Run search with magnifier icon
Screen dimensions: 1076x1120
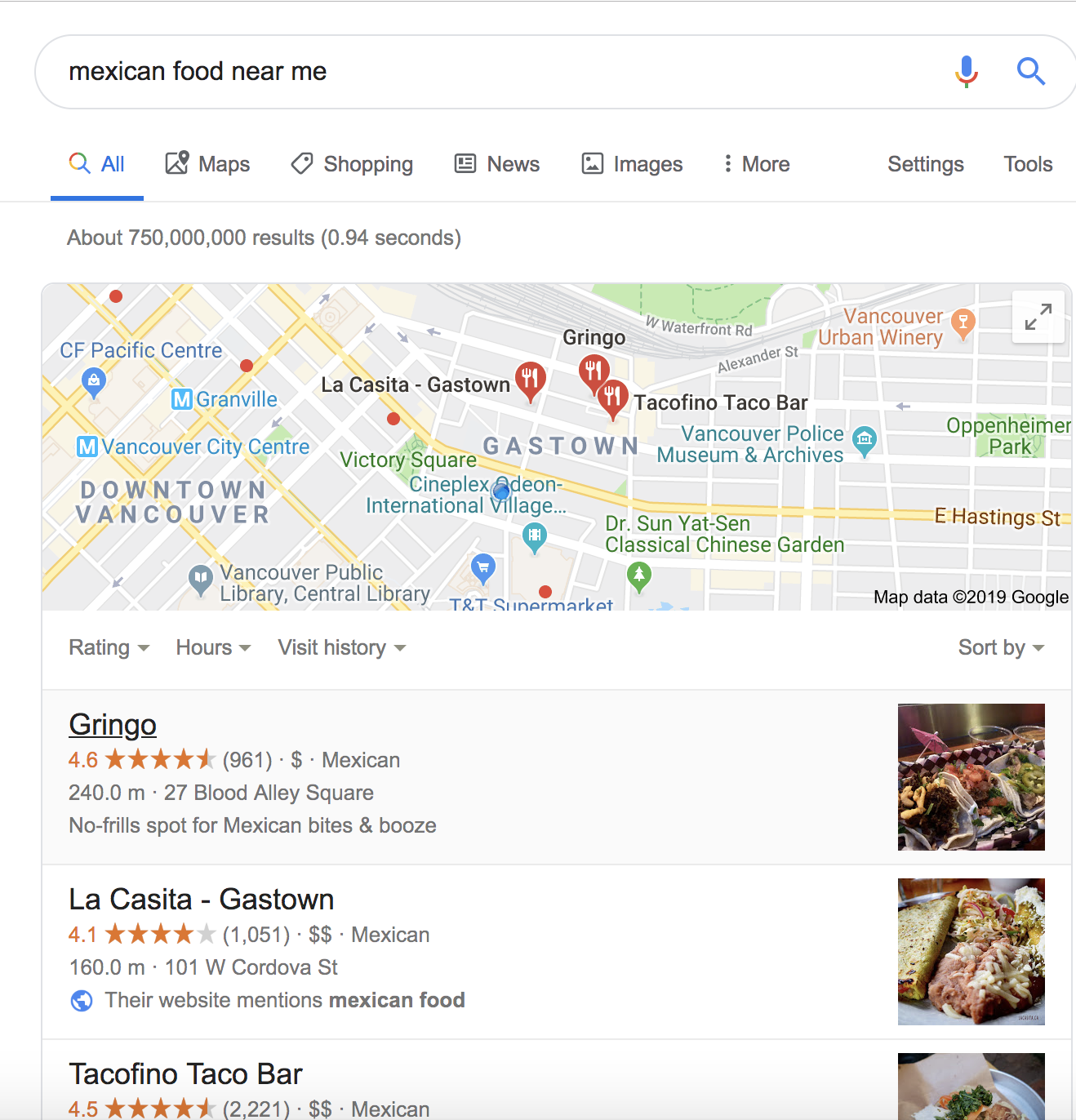[x=1030, y=72]
